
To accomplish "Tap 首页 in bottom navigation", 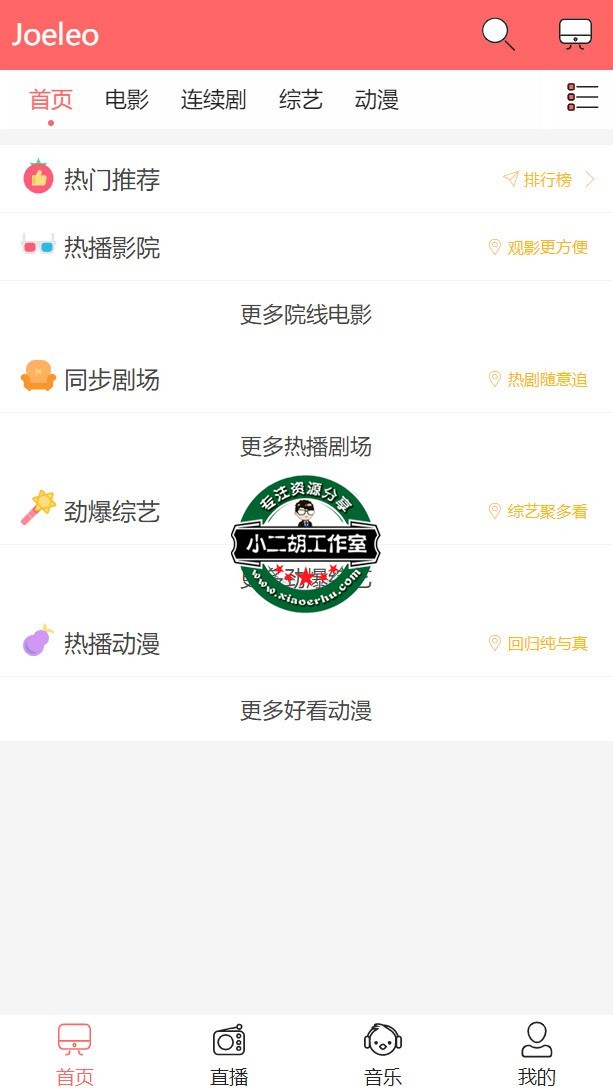I will [75, 1053].
